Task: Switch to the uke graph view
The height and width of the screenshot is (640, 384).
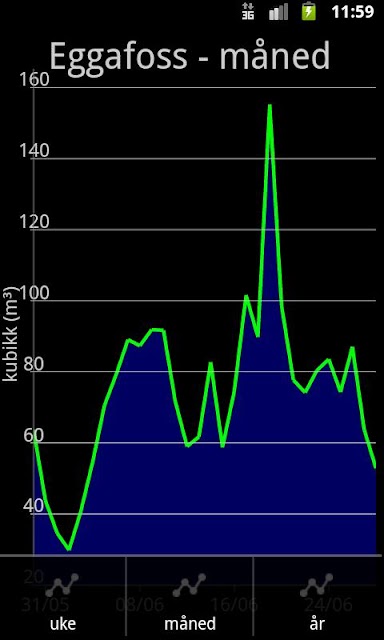Action: click(x=63, y=598)
